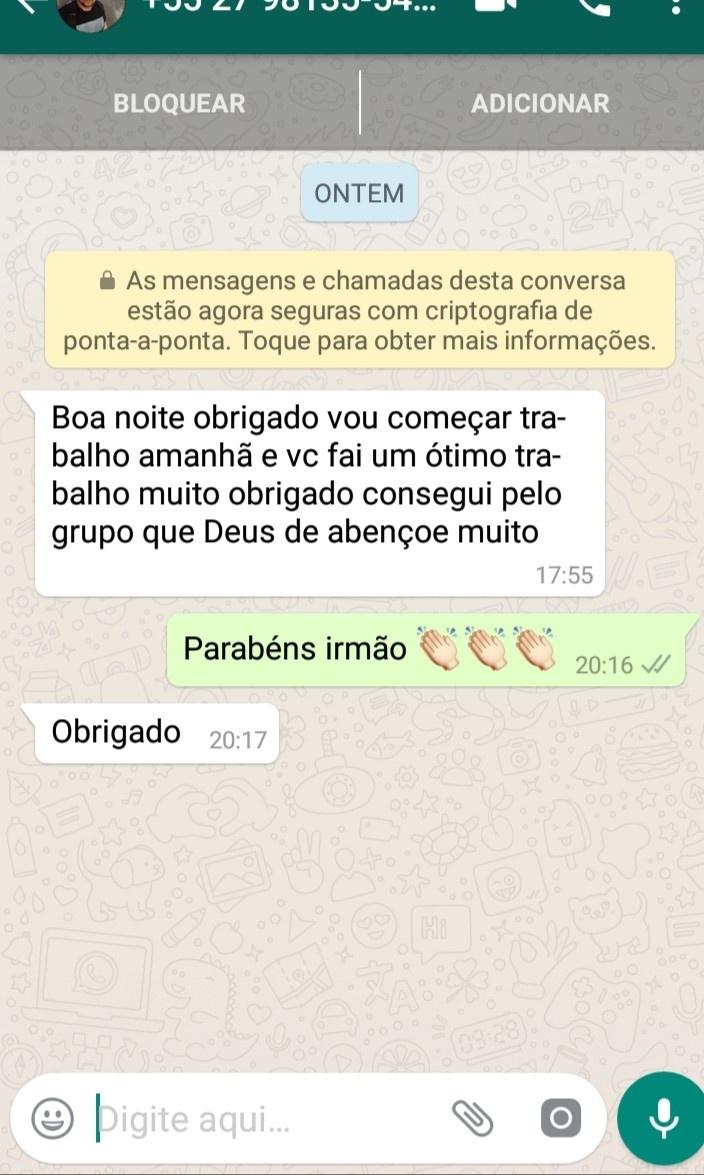Tap ADICIONAR to save the contact
The width and height of the screenshot is (704, 1175).
[x=540, y=103]
